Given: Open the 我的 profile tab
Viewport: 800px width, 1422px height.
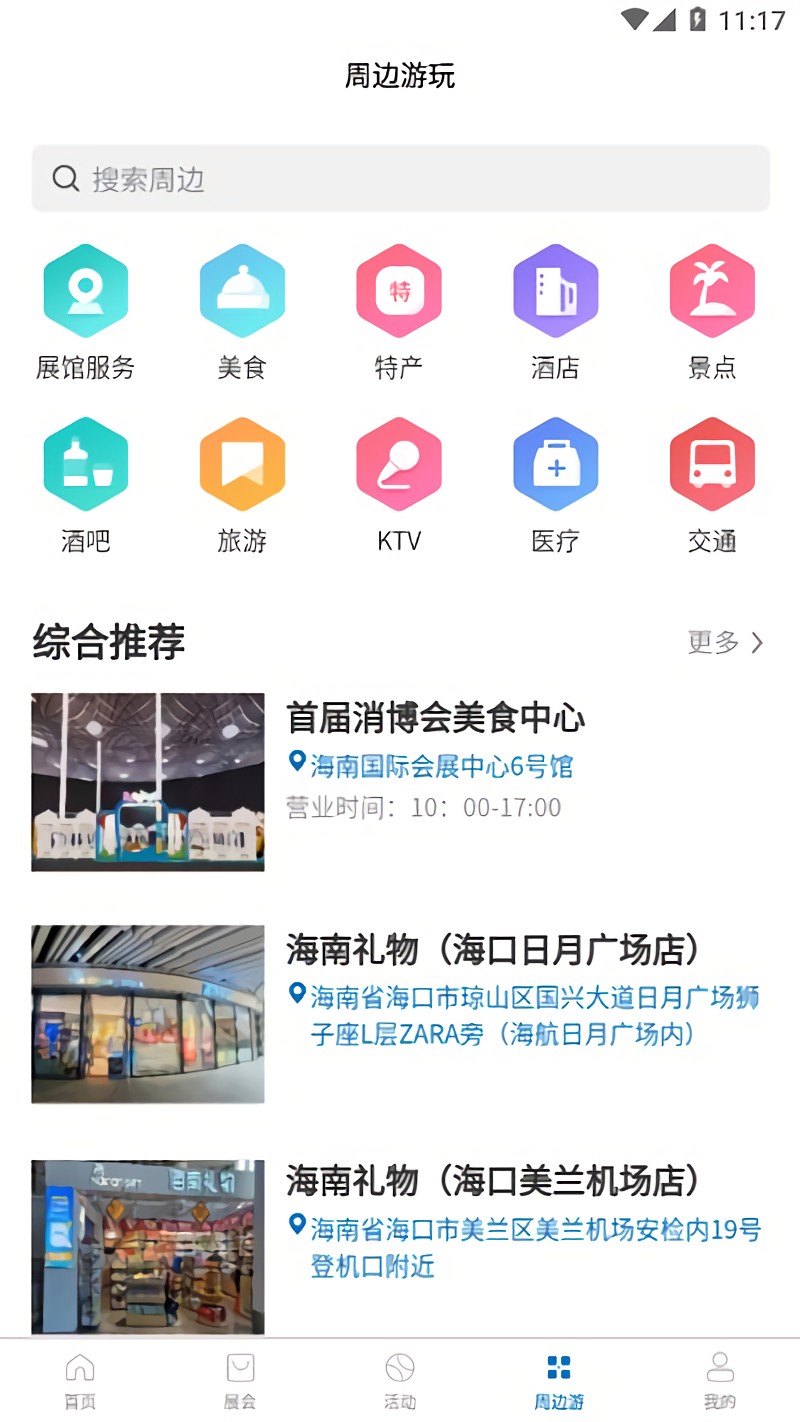Looking at the screenshot, I should (x=720, y=1380).
